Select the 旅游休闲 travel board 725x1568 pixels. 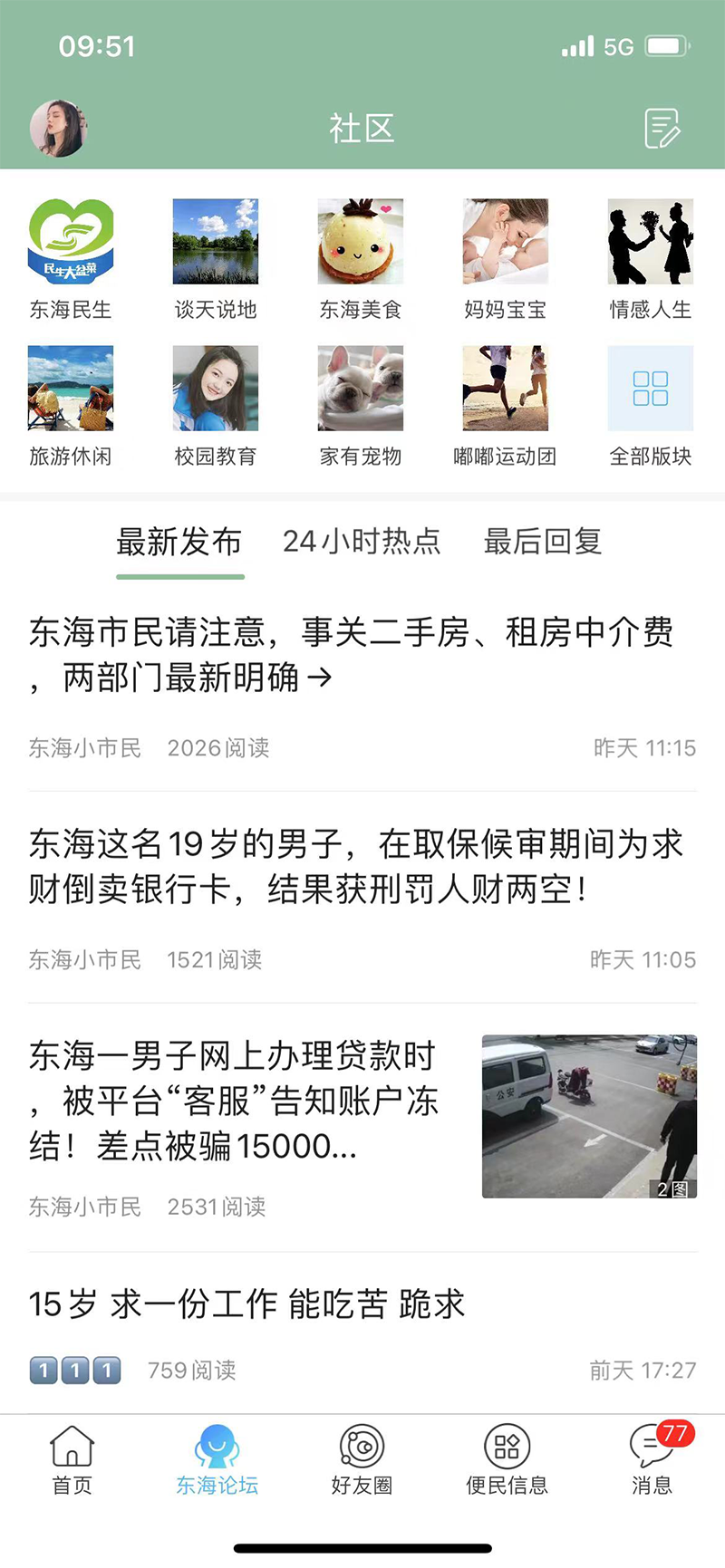[x=71, y=388]
